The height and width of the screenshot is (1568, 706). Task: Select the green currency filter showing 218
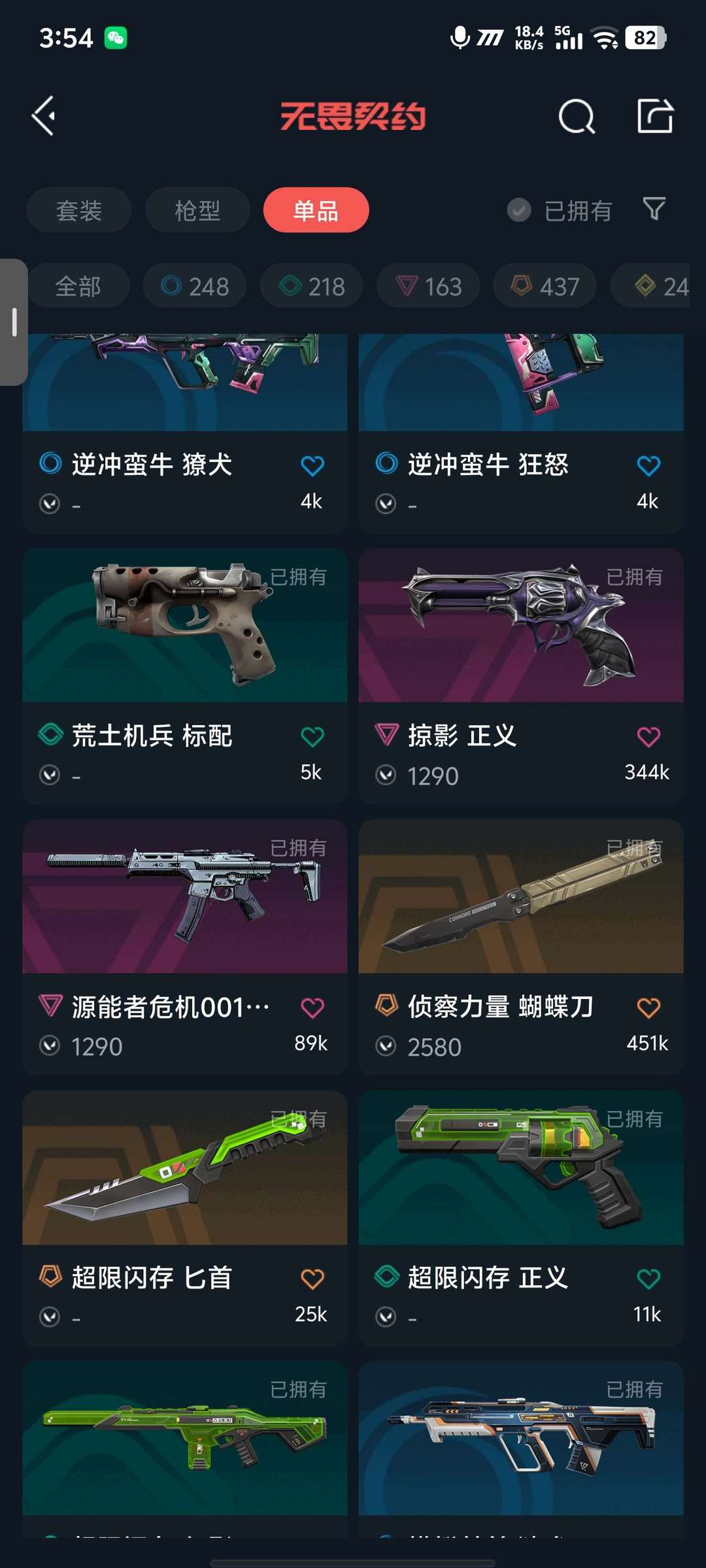[311, 286]
